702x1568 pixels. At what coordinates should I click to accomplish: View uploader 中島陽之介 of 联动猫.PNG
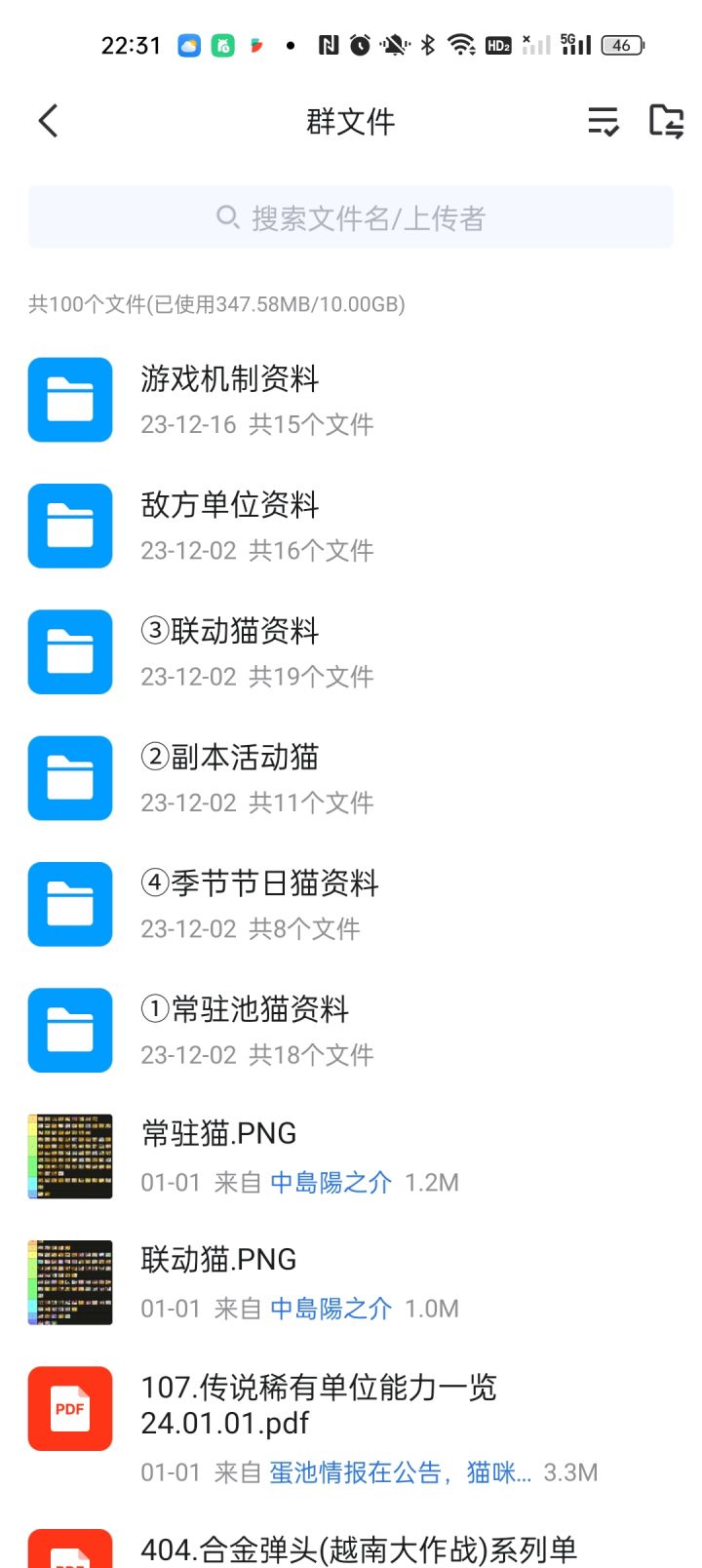(331, 1309)
